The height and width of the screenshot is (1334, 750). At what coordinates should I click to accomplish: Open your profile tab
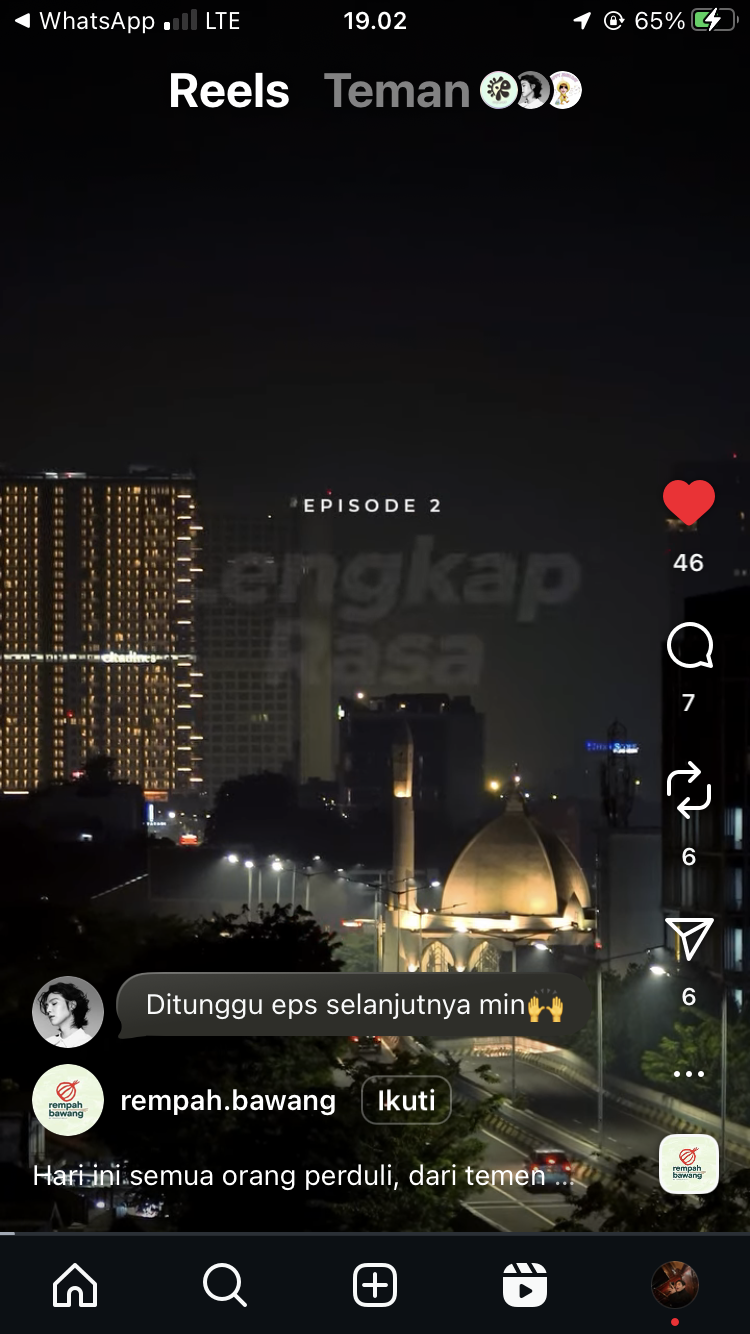coord(675,1285)
